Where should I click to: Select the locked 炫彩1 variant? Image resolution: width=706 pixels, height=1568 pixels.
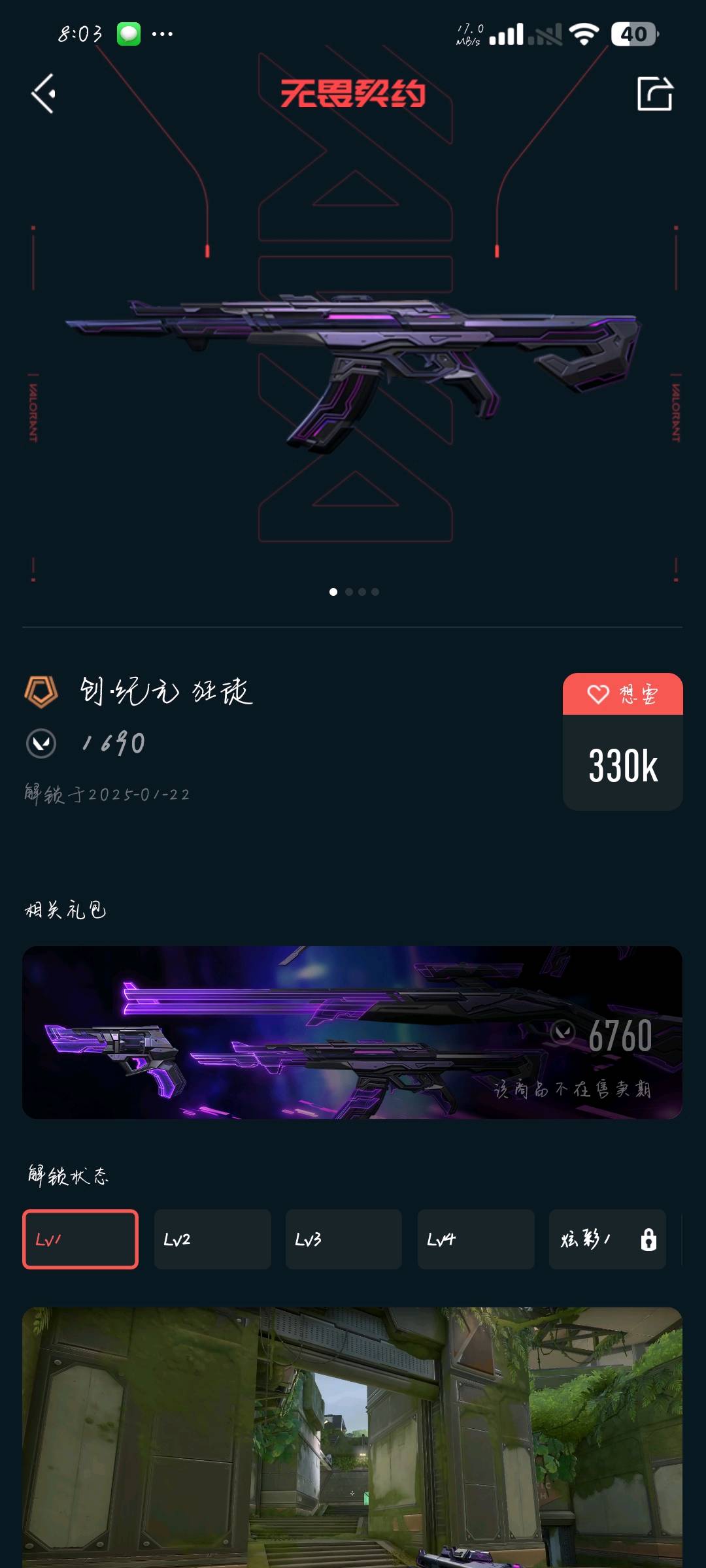(607, 1239)
